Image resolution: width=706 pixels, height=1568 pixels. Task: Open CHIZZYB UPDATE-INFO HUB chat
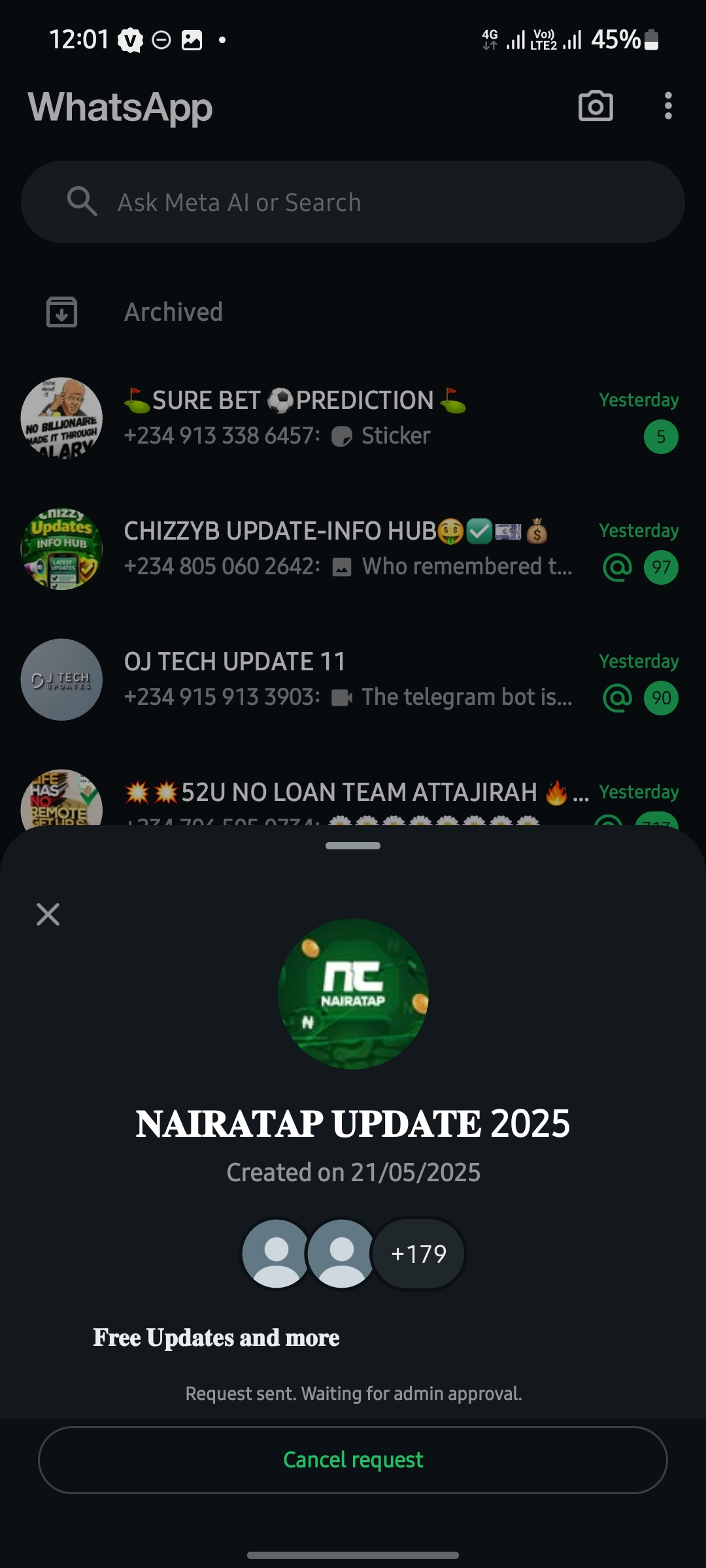point(353,549)
